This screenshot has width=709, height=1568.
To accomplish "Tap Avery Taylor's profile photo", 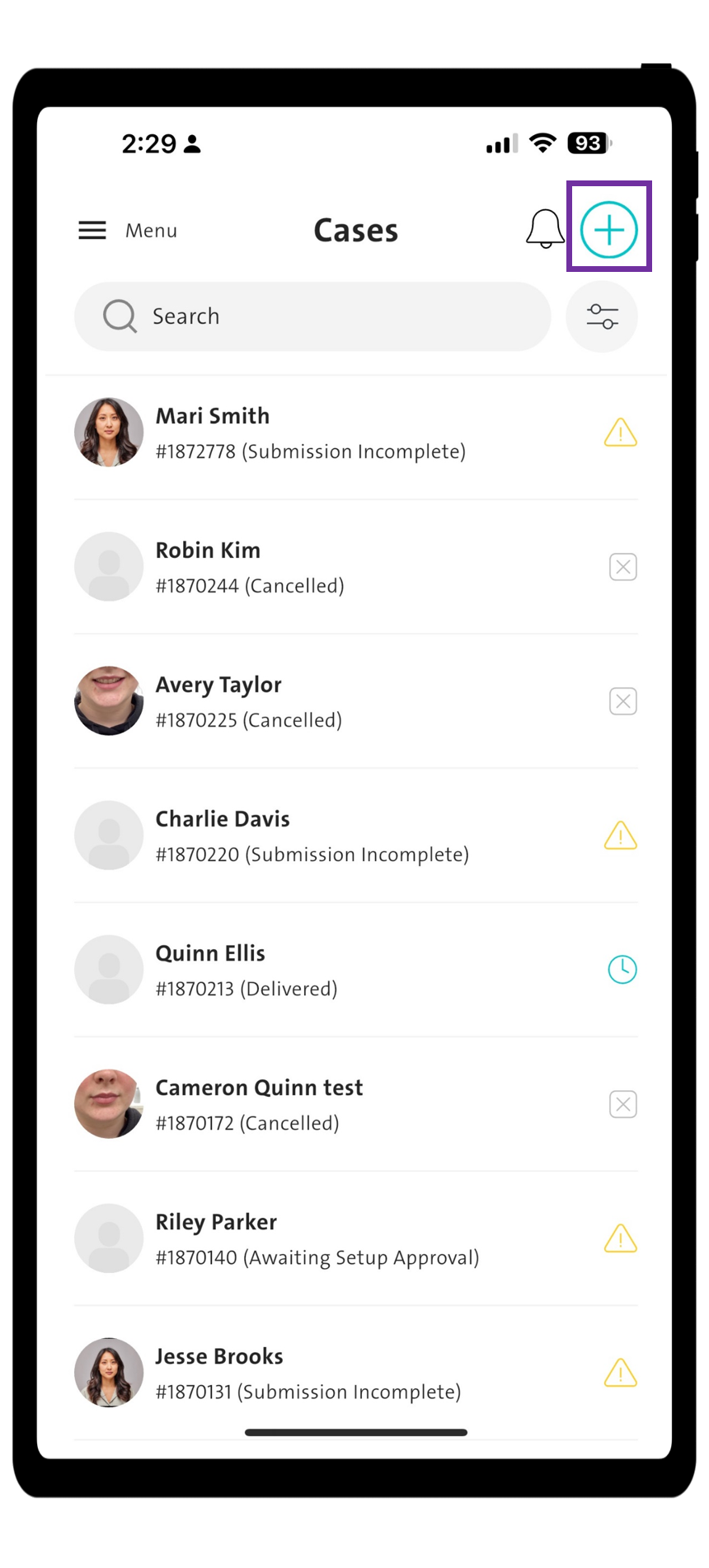I will [x=109, y=700].
